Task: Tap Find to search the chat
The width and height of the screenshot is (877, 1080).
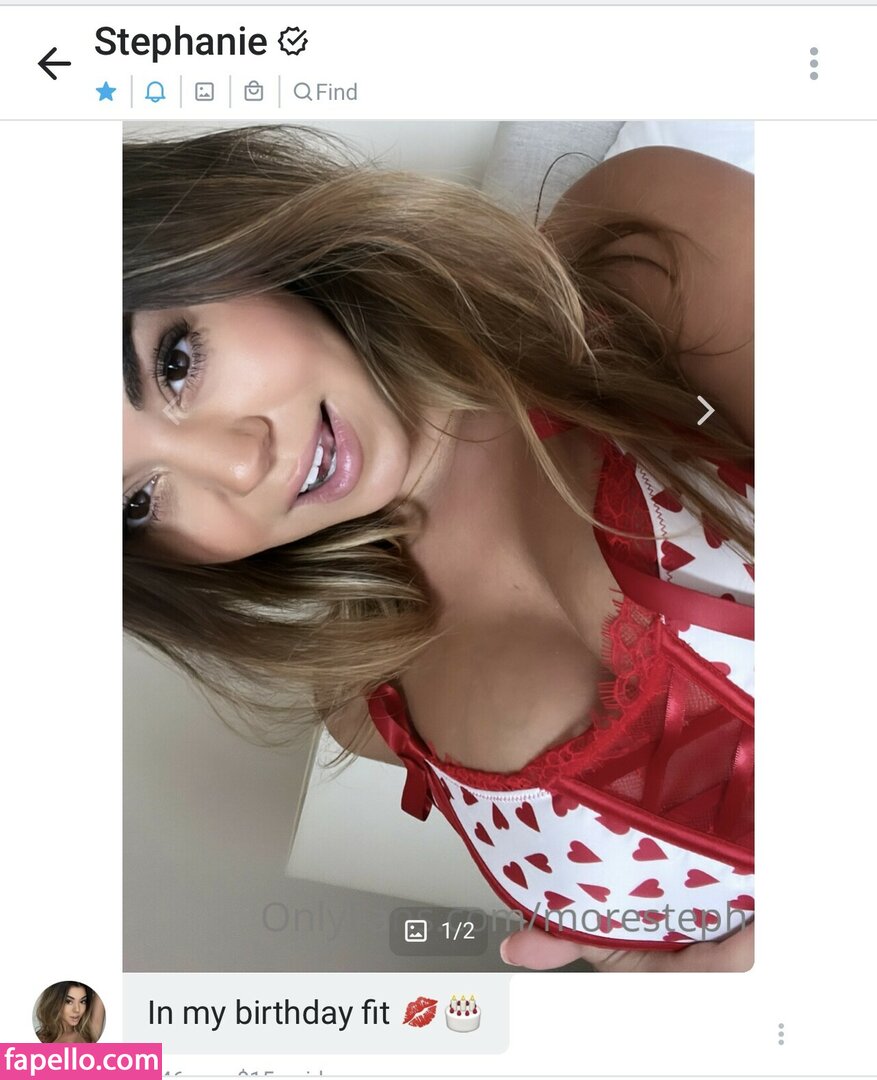Action: (x=326, y=92)
